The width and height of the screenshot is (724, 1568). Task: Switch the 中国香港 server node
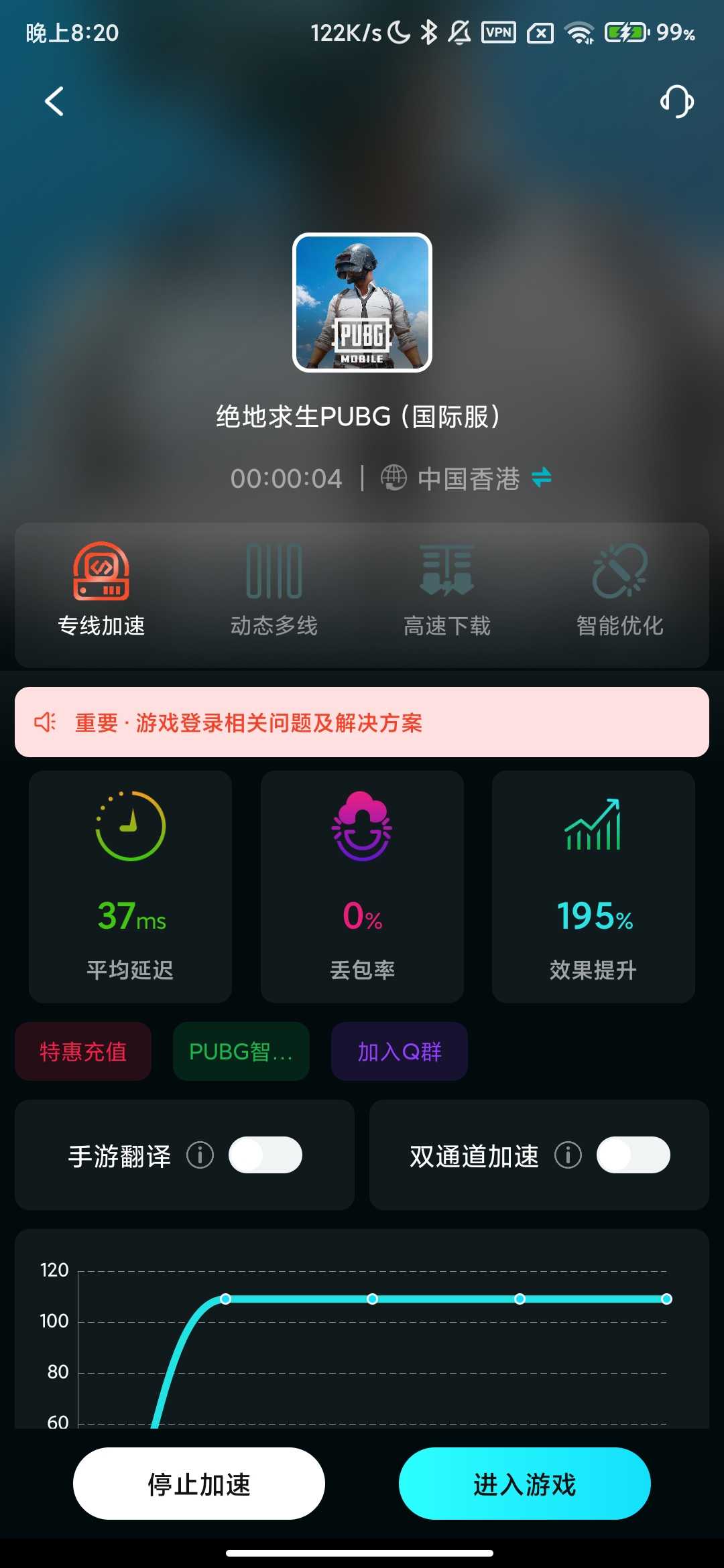pos(541,478)
